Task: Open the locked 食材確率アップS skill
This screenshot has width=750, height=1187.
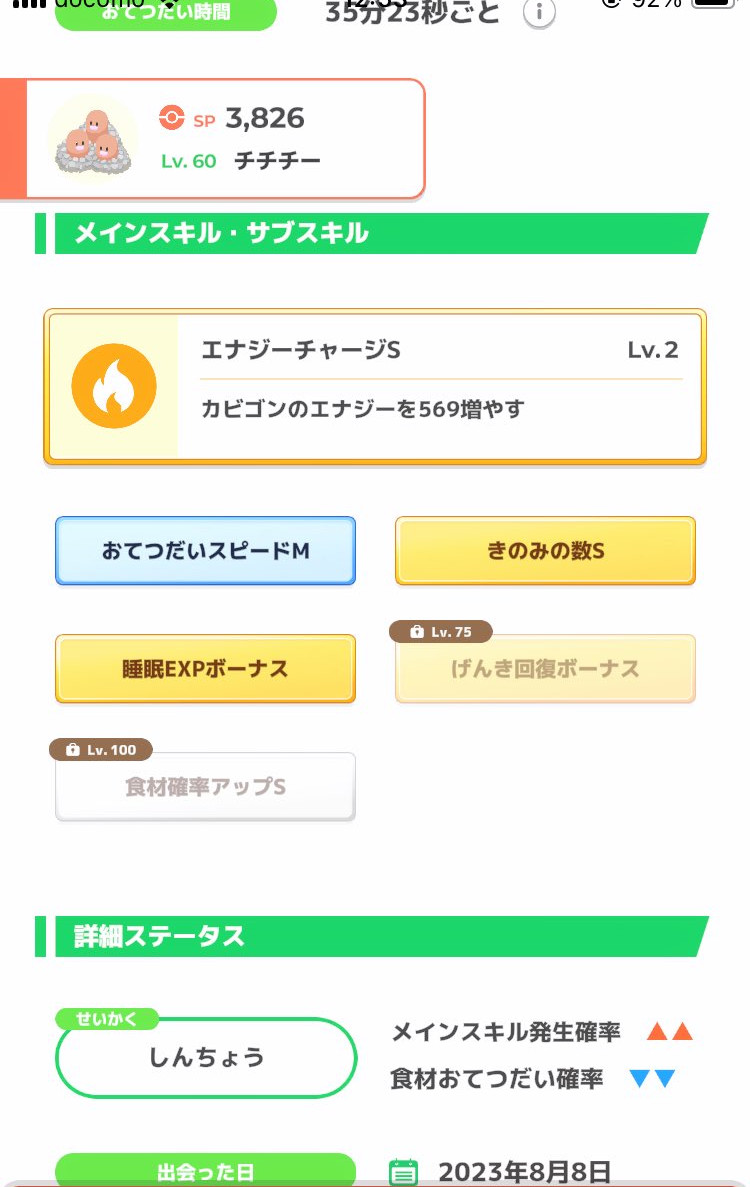Action: [205, 787]
